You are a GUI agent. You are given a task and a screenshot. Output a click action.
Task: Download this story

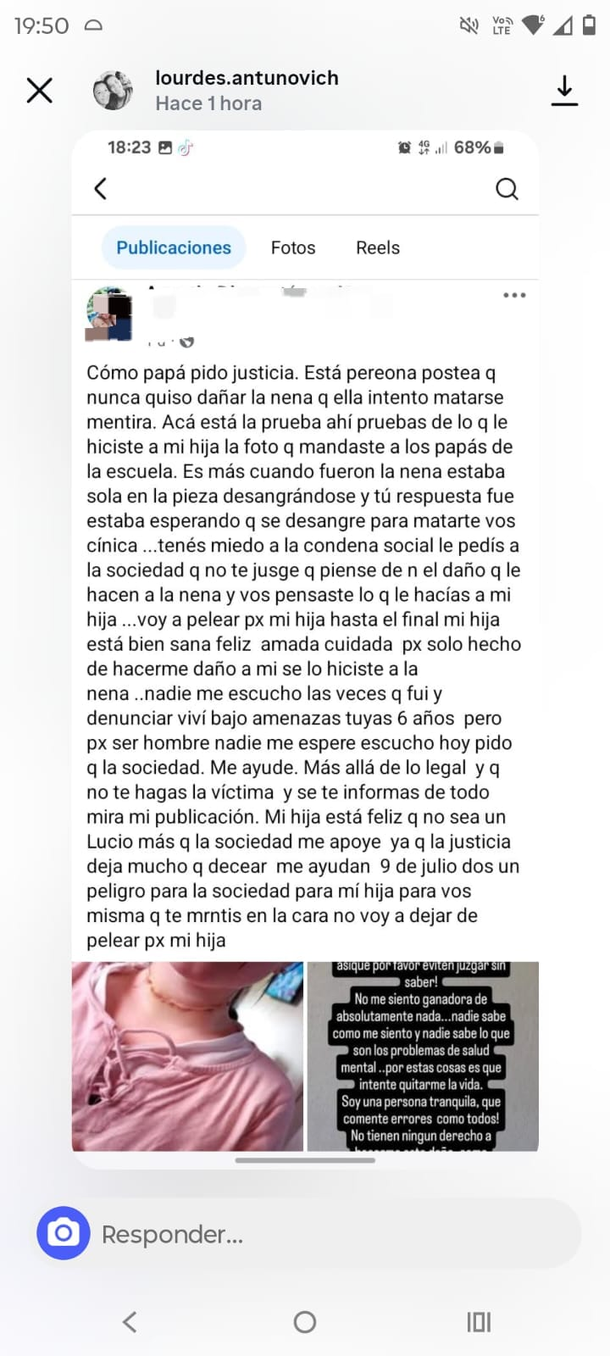[x=565, y=90]
